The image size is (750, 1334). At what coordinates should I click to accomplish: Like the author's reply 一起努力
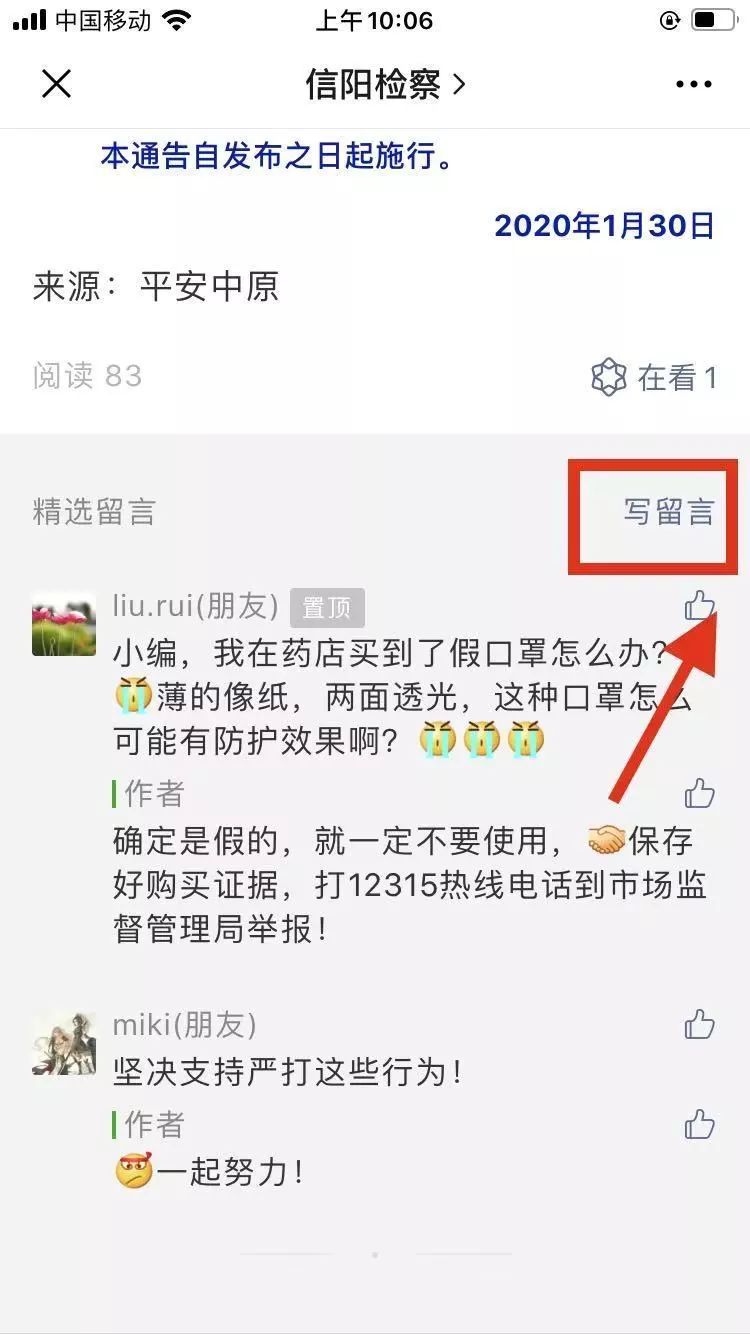[x=699, y=1124]
